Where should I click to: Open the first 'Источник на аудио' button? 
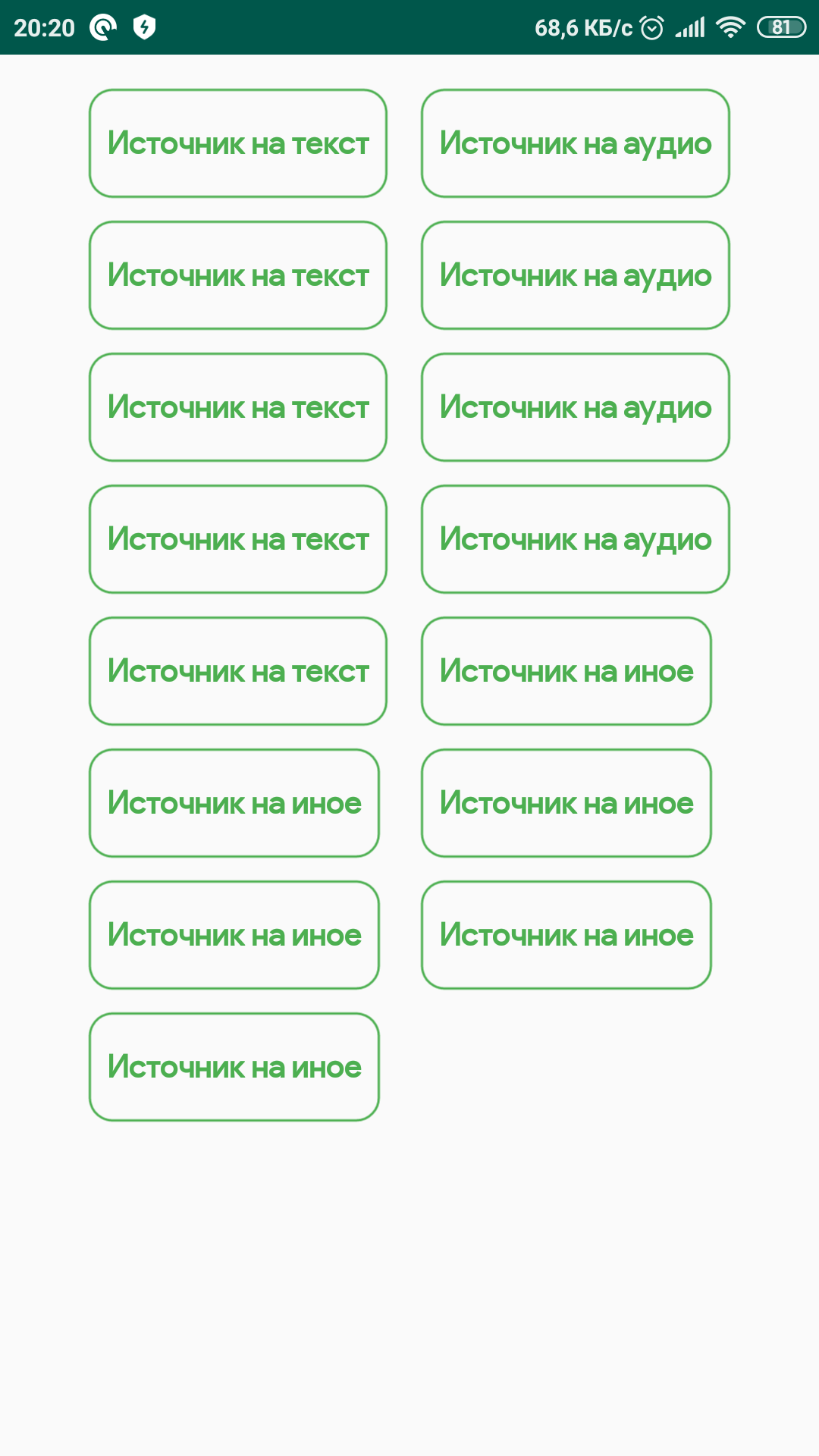[x=575, y=143]
